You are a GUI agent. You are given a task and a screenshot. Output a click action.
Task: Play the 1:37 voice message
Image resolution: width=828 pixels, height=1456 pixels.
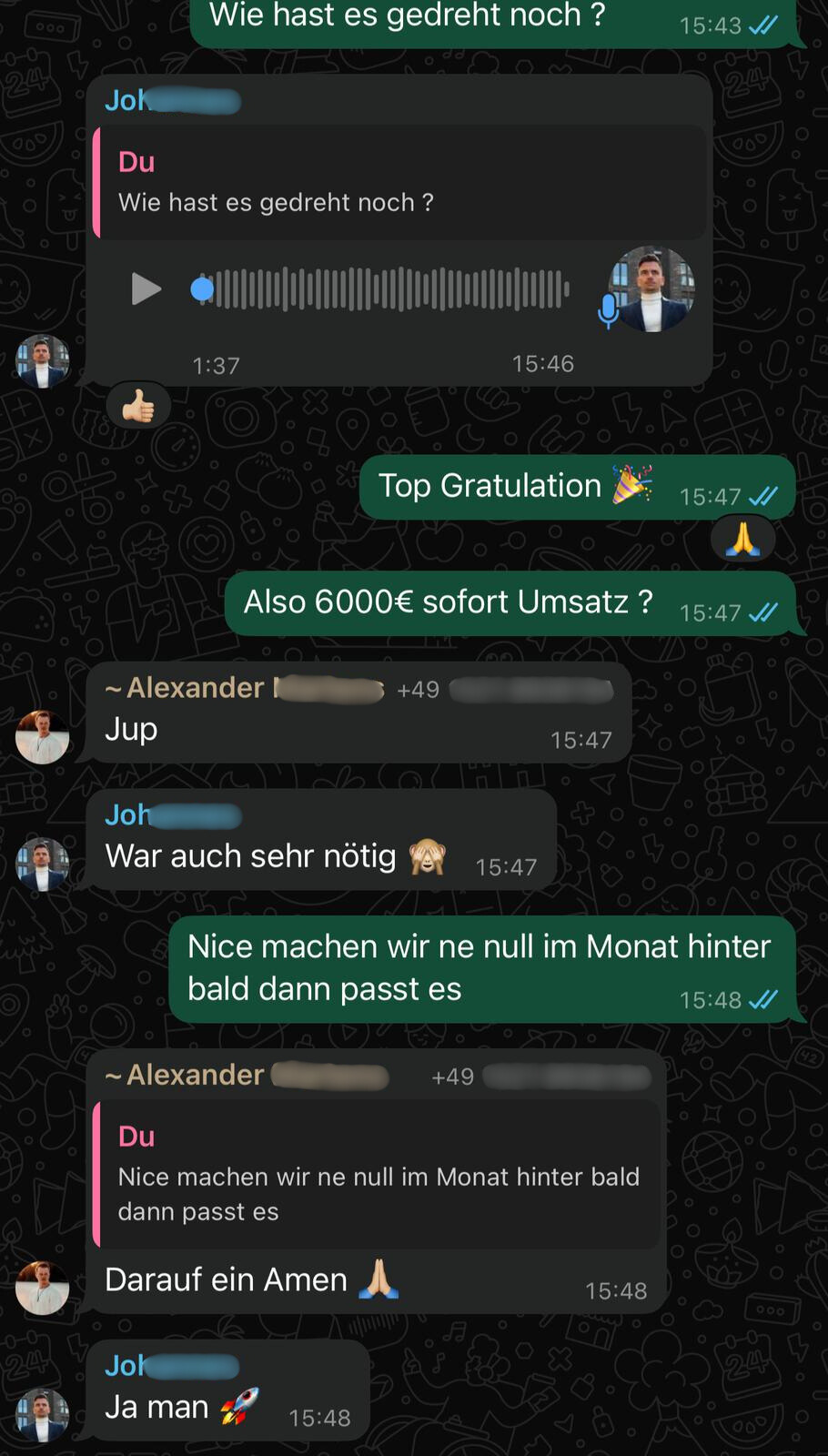pos(146,289)
